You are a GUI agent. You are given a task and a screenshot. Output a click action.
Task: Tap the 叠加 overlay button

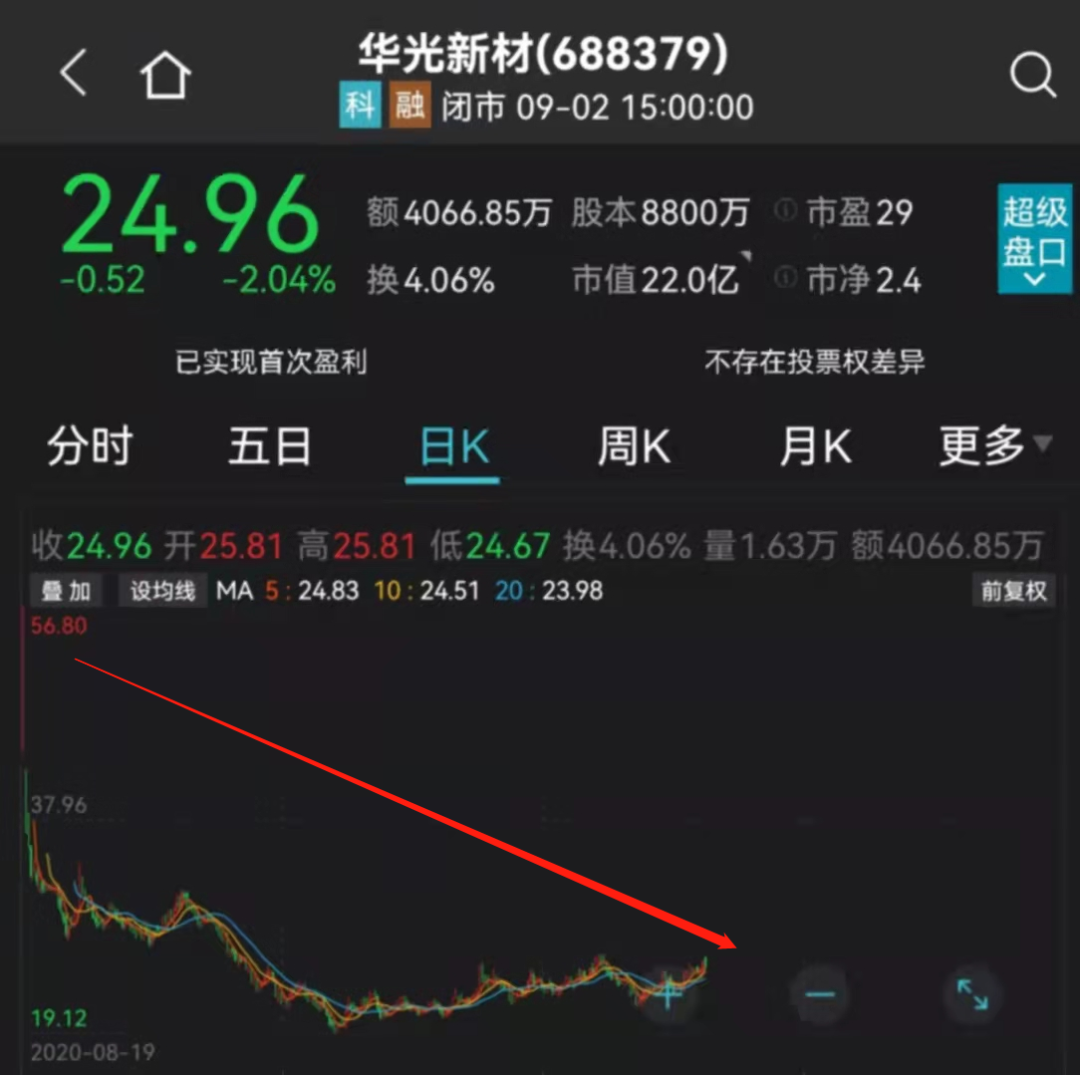65,591
